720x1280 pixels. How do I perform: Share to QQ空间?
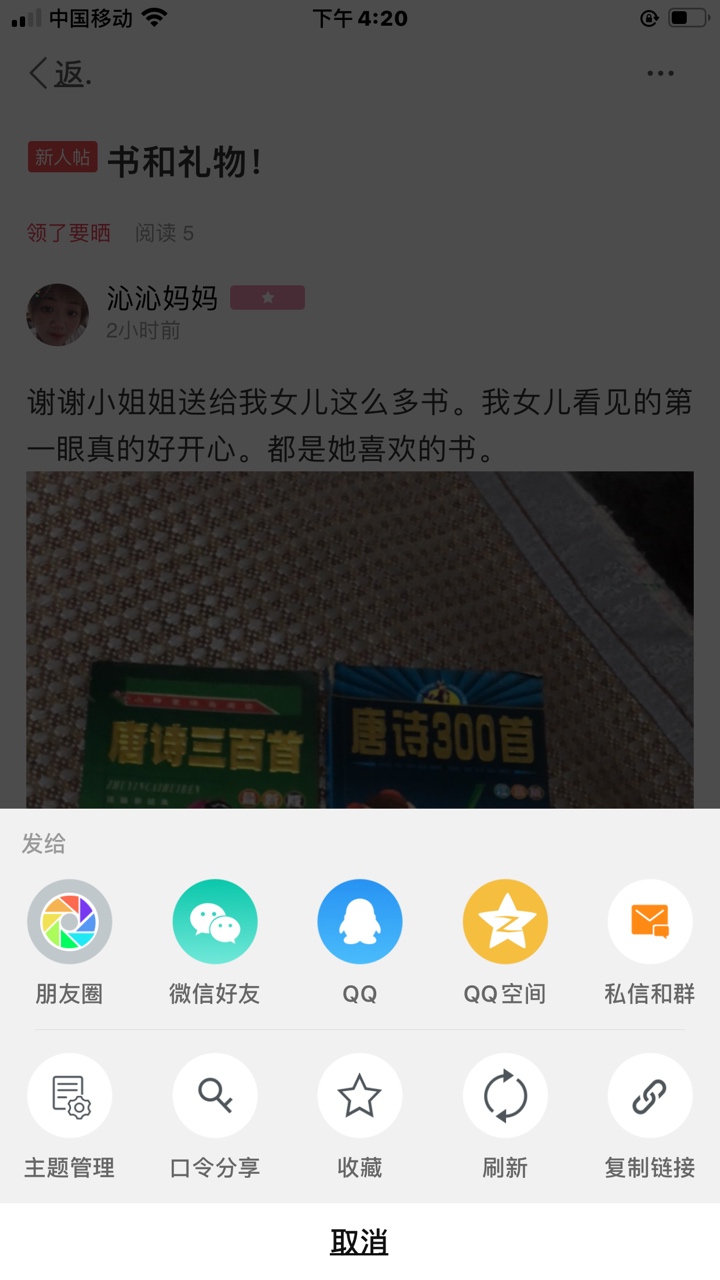[505, 922]
